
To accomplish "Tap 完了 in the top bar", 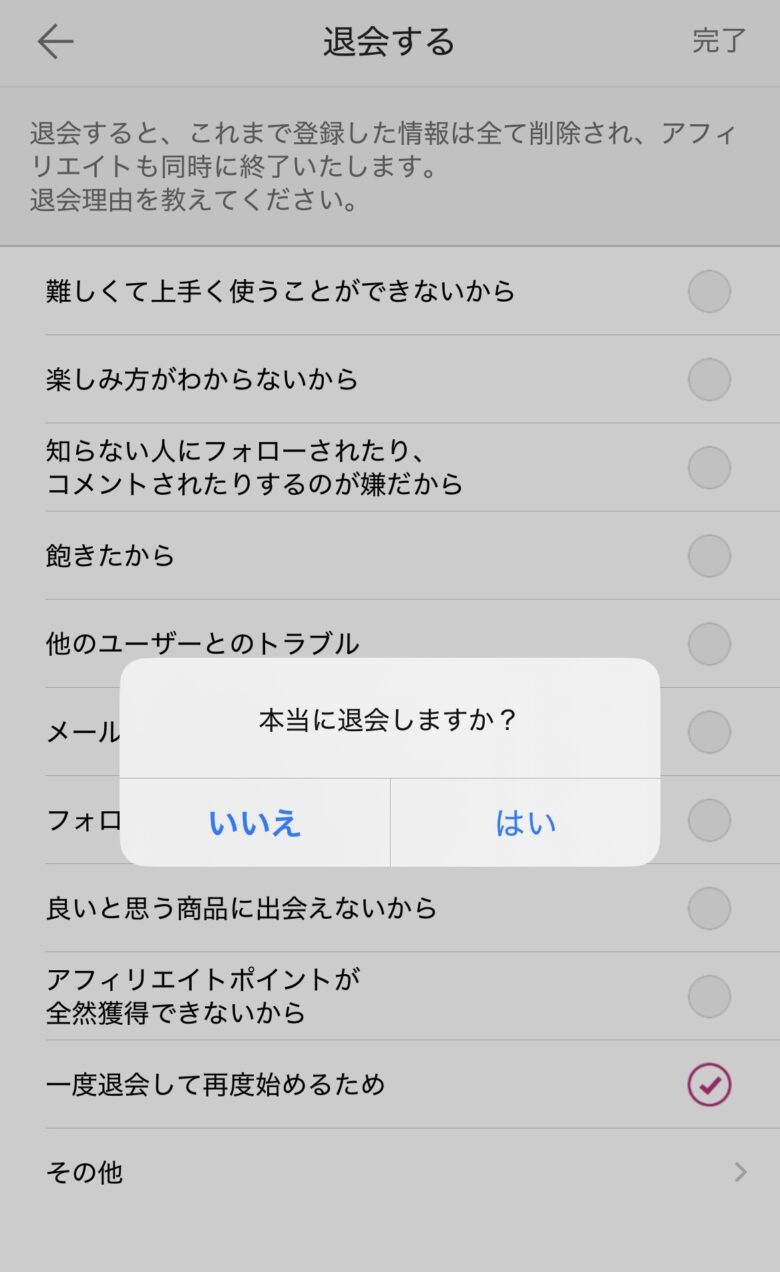I will [719, 41].
